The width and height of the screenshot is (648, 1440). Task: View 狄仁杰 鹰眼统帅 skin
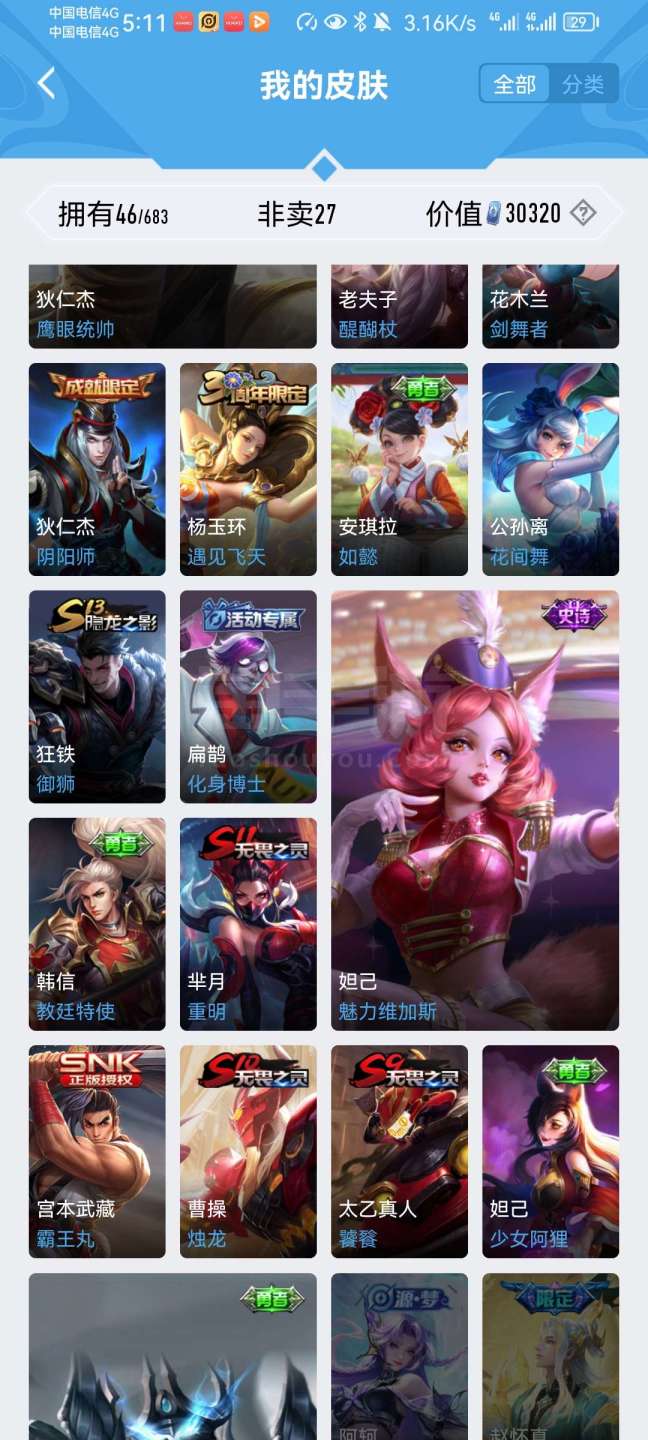(x=173, y=307)
